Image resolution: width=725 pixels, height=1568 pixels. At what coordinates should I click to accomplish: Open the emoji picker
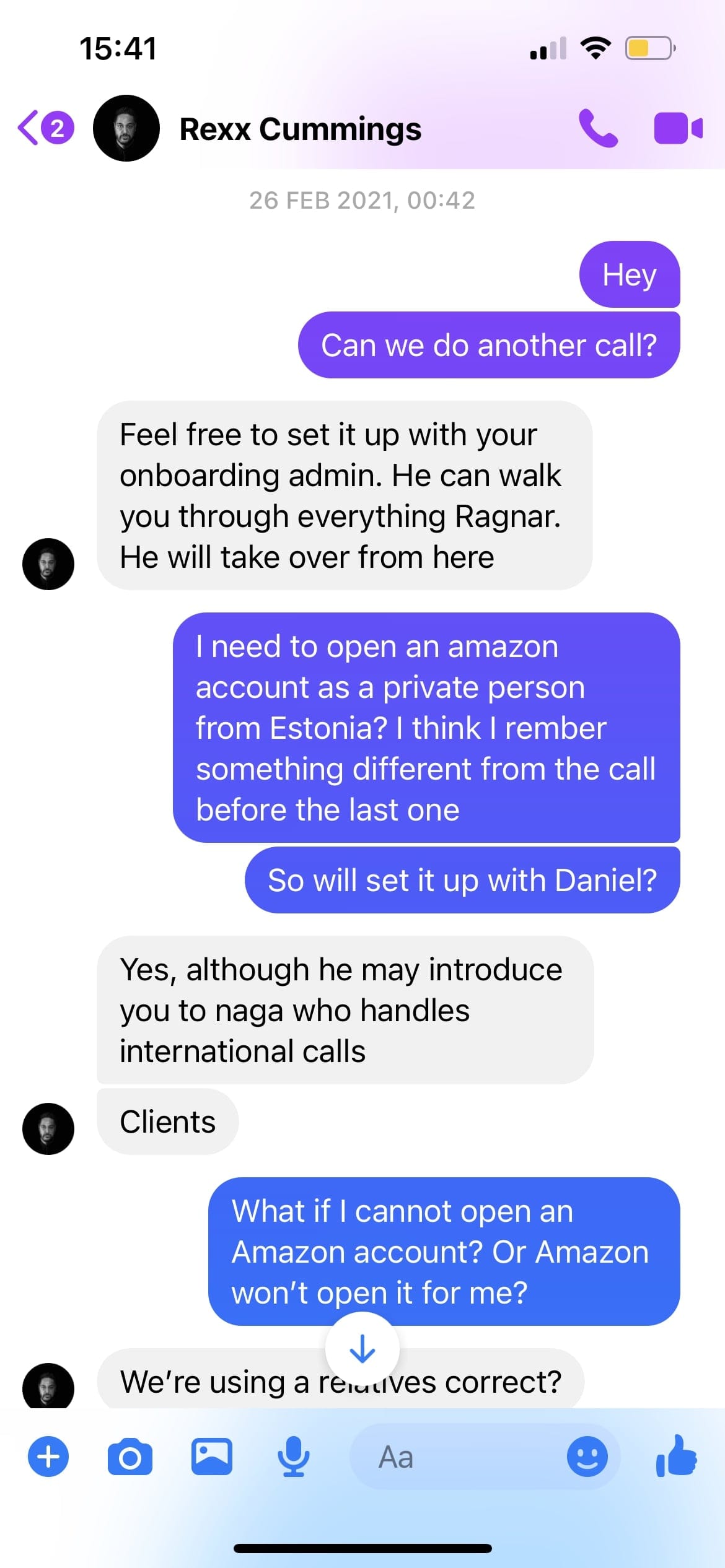(x=587, y=1457)
